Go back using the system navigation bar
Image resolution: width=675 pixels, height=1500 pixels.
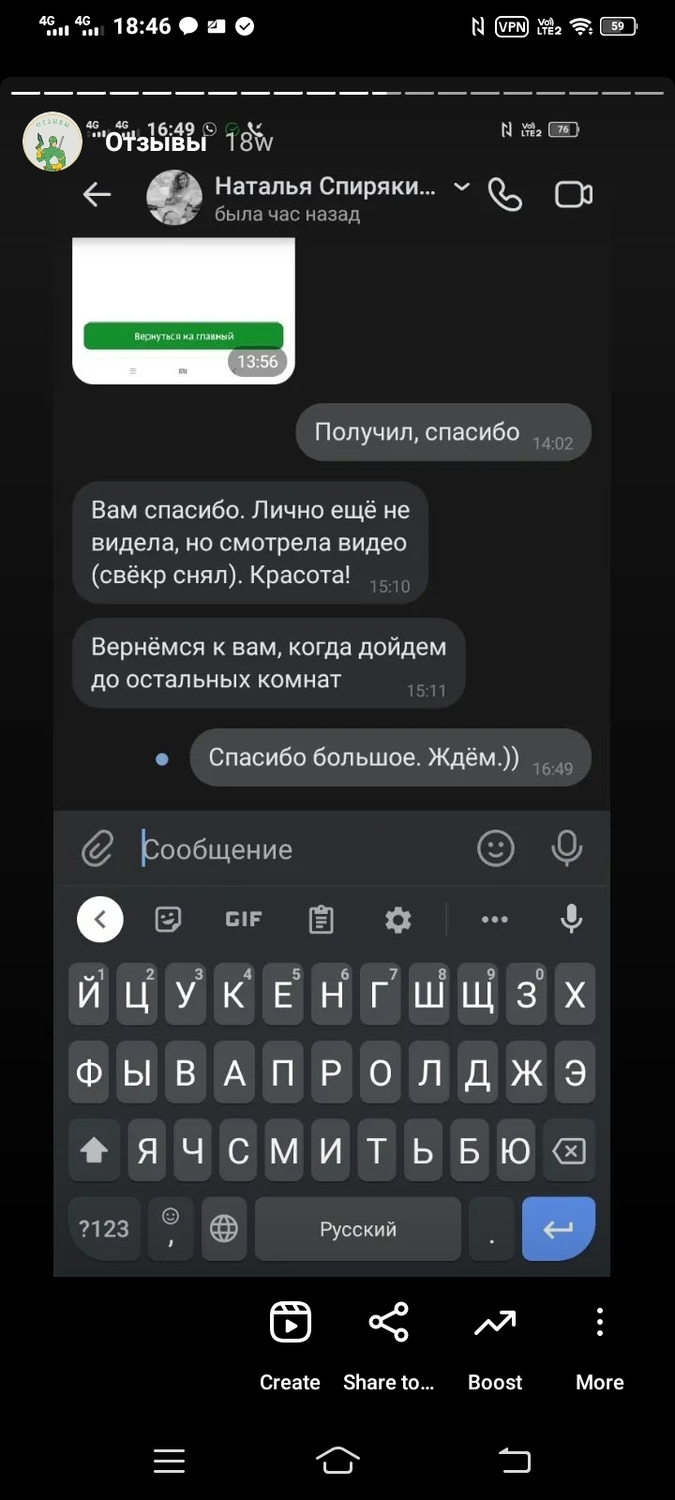(x=514, y=1461)
